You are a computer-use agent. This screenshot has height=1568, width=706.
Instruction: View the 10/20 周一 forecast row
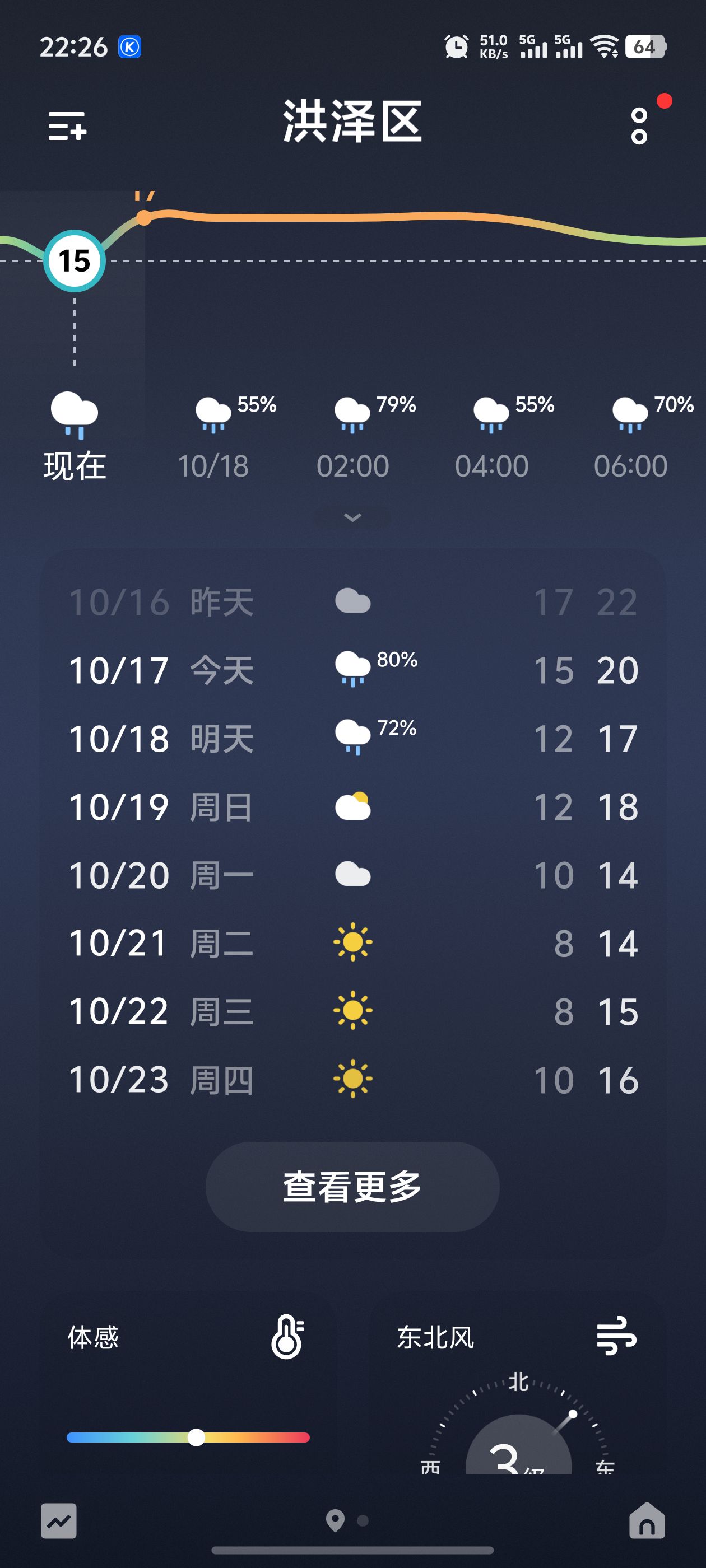[x=352, y=875]
